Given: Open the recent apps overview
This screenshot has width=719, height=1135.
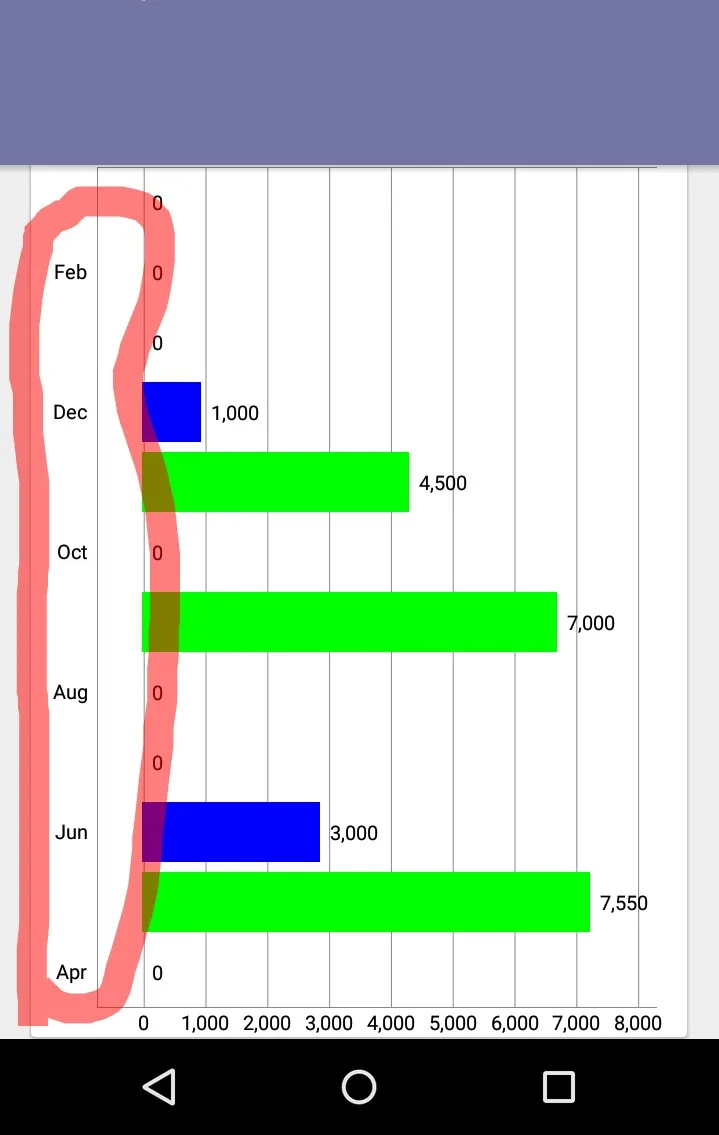Looking at the screenshot, I should 558,1086.
